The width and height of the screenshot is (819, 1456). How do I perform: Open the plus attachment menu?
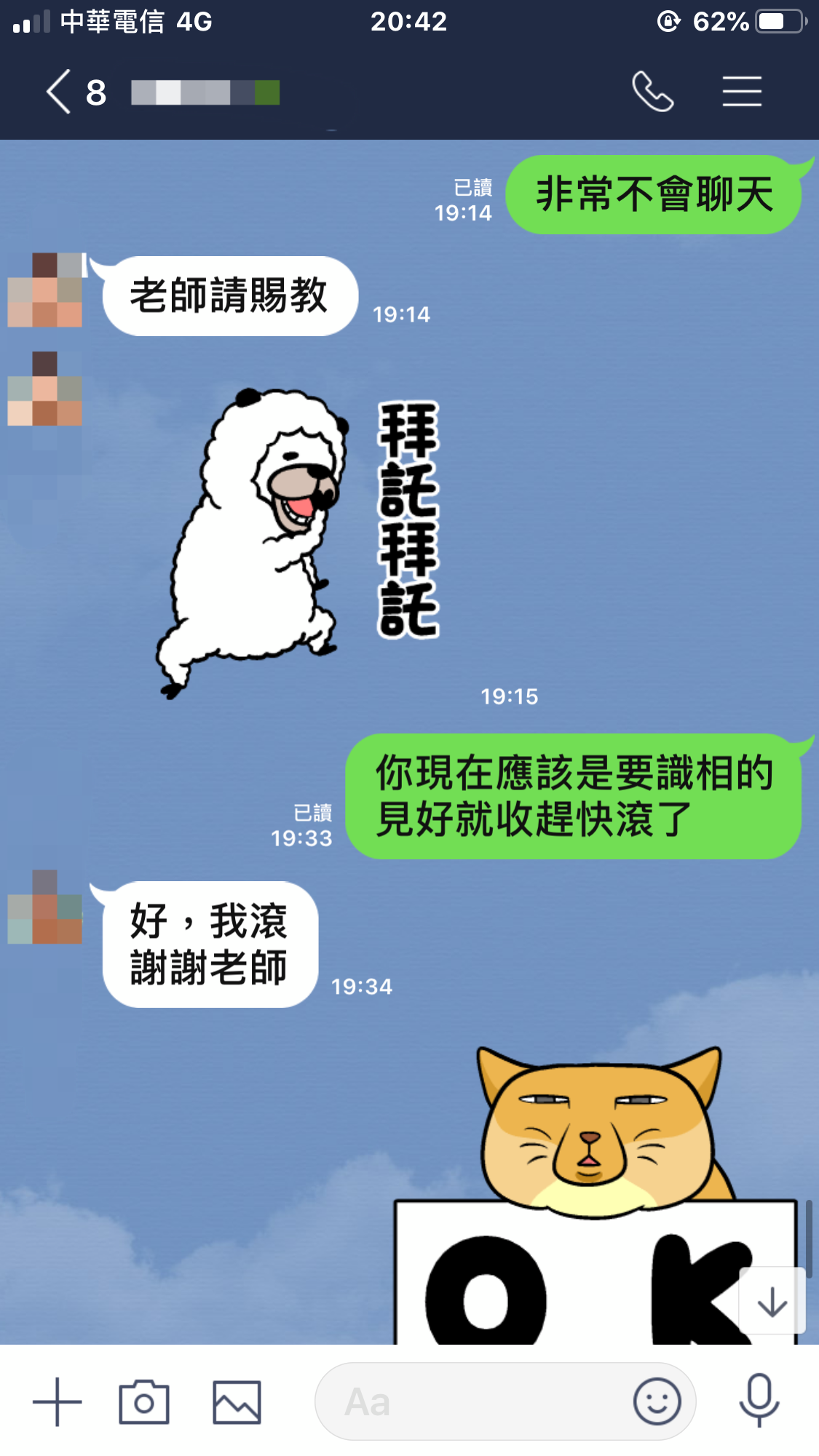(x=57, y=1401)
